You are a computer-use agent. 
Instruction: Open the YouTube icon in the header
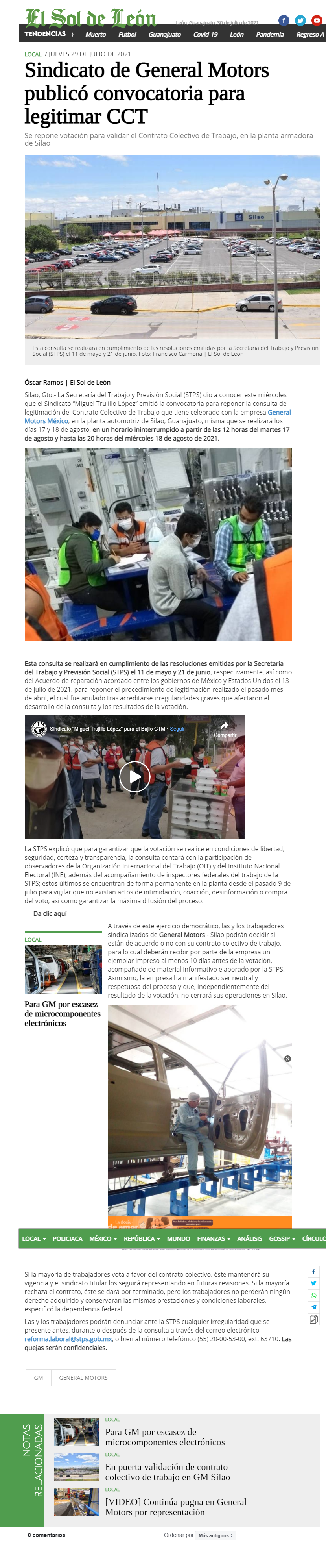tap(316, 20)
